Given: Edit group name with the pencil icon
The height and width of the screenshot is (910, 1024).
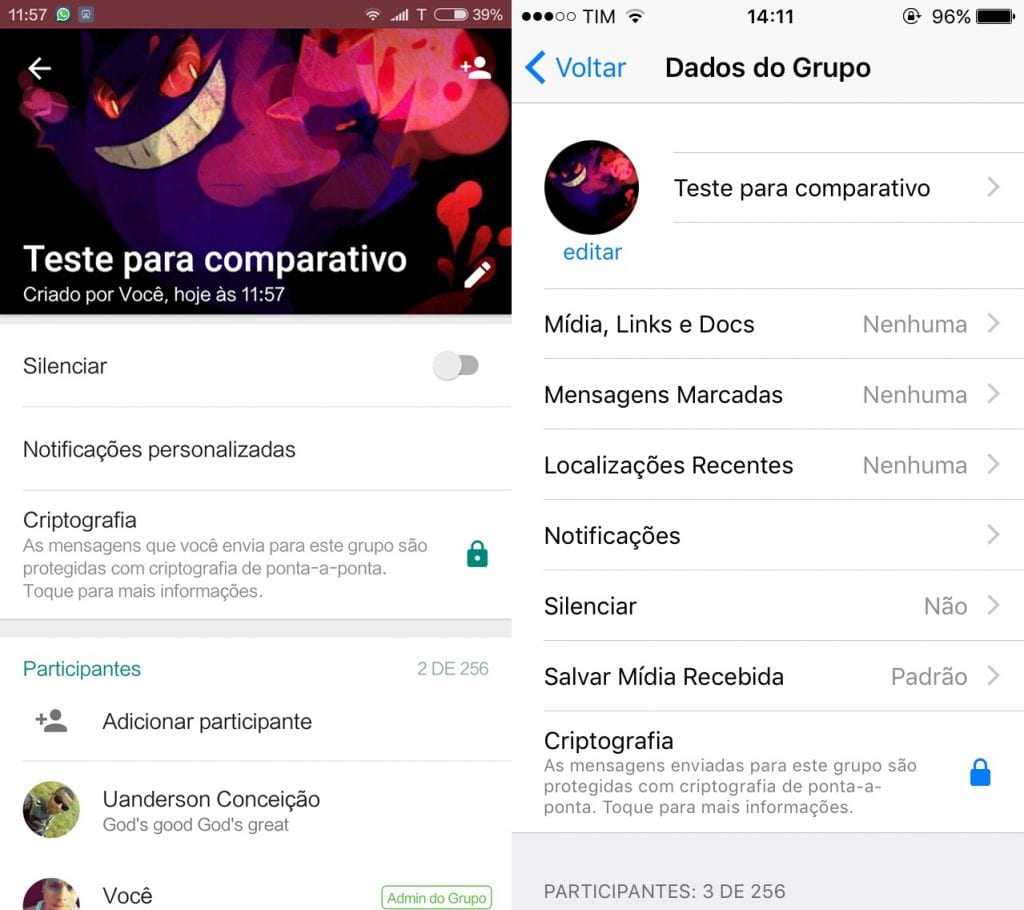Looking at the screenshot, I should click(478, 273).
